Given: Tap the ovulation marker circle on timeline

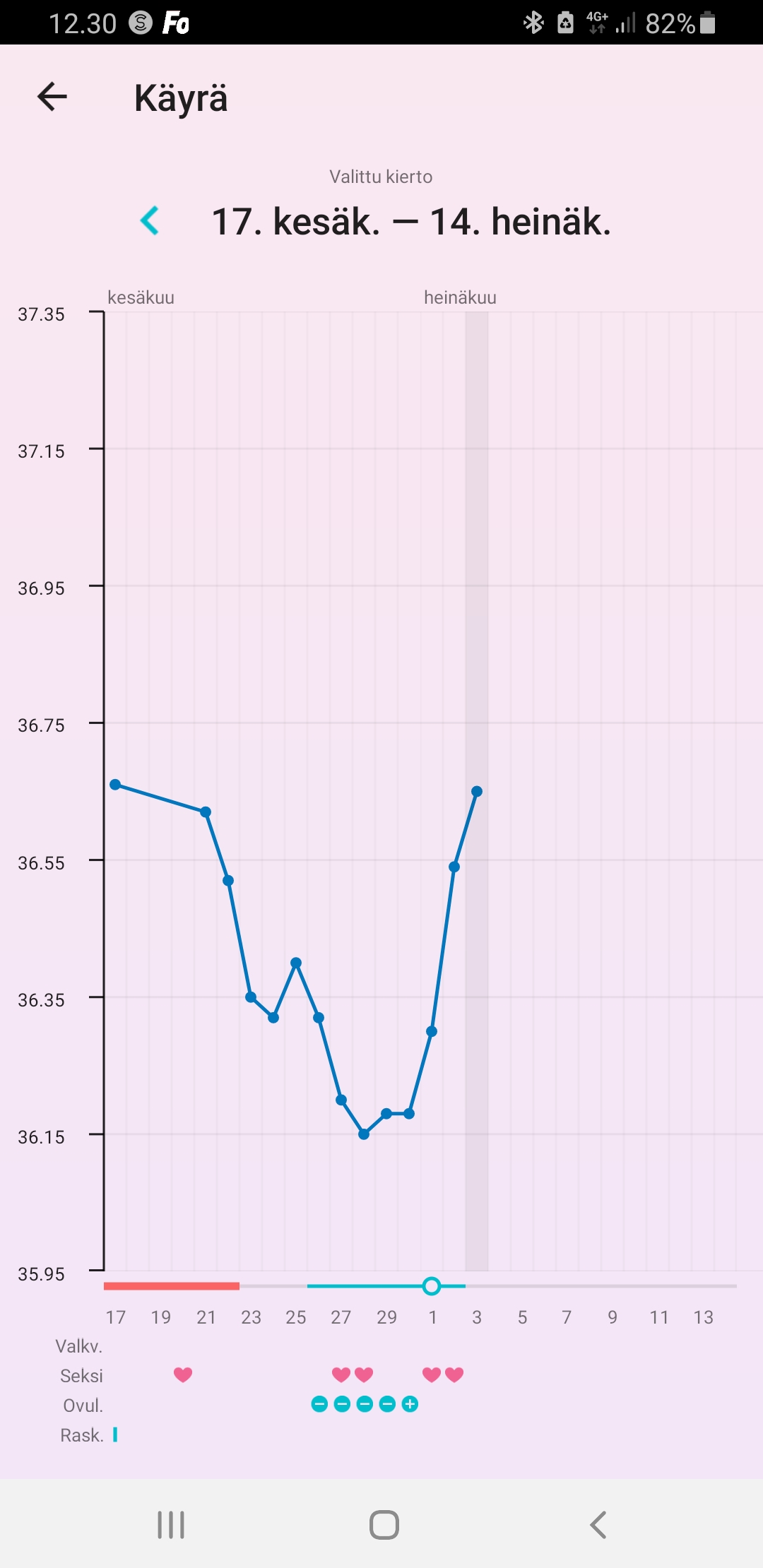Looking at the screenshot, I should 432,1286.
